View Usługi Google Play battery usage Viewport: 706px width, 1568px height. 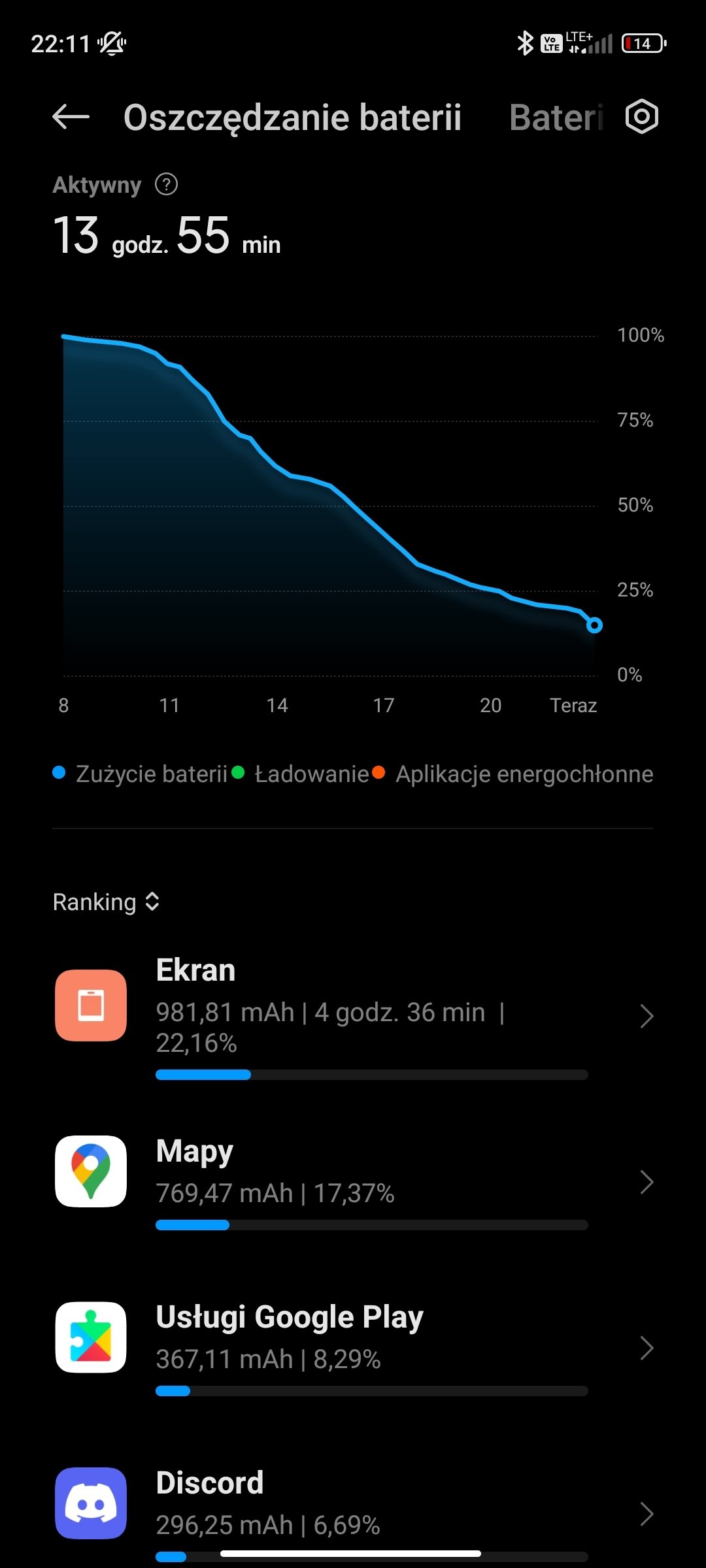click(353, 1348)
